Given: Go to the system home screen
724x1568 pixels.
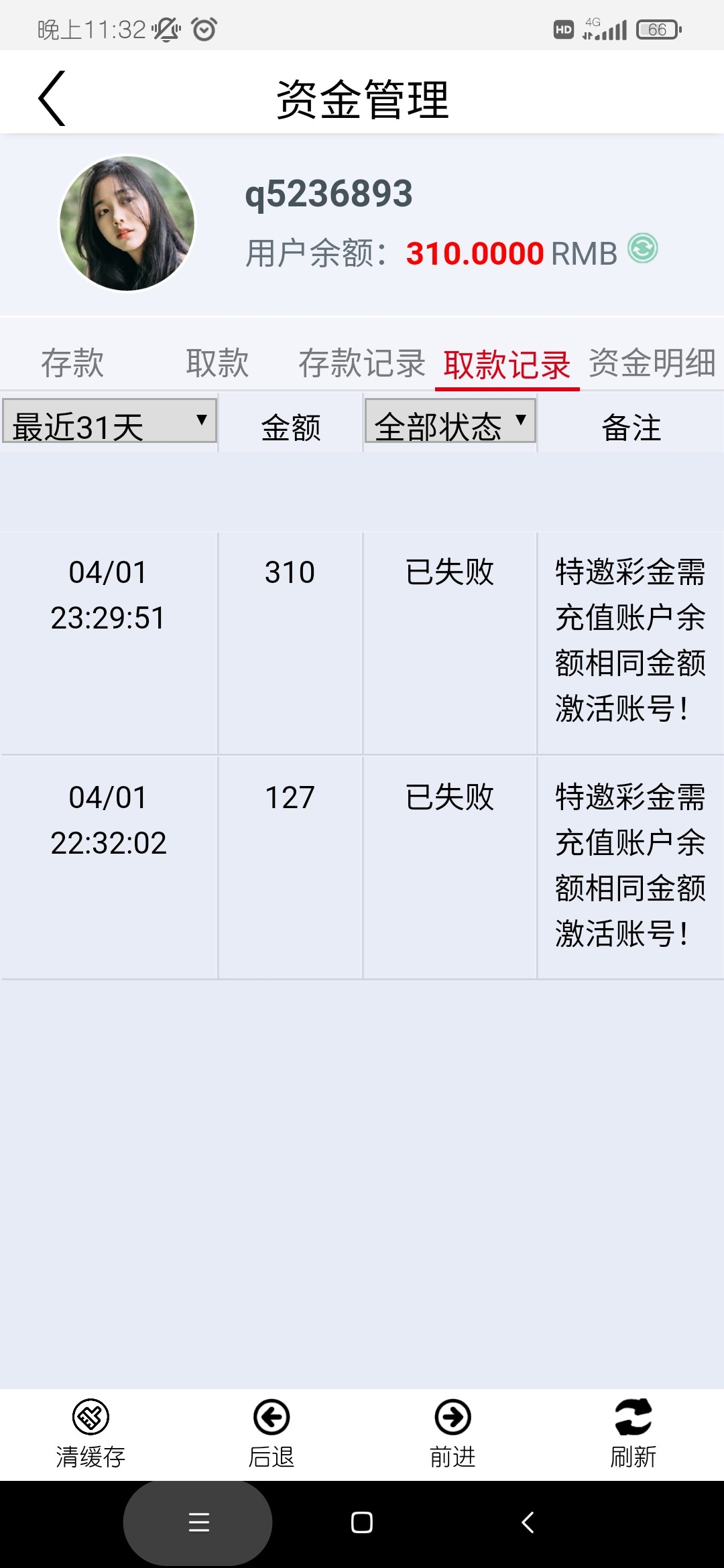Looking at the screenshot, I should click(x=362, y=1522).
